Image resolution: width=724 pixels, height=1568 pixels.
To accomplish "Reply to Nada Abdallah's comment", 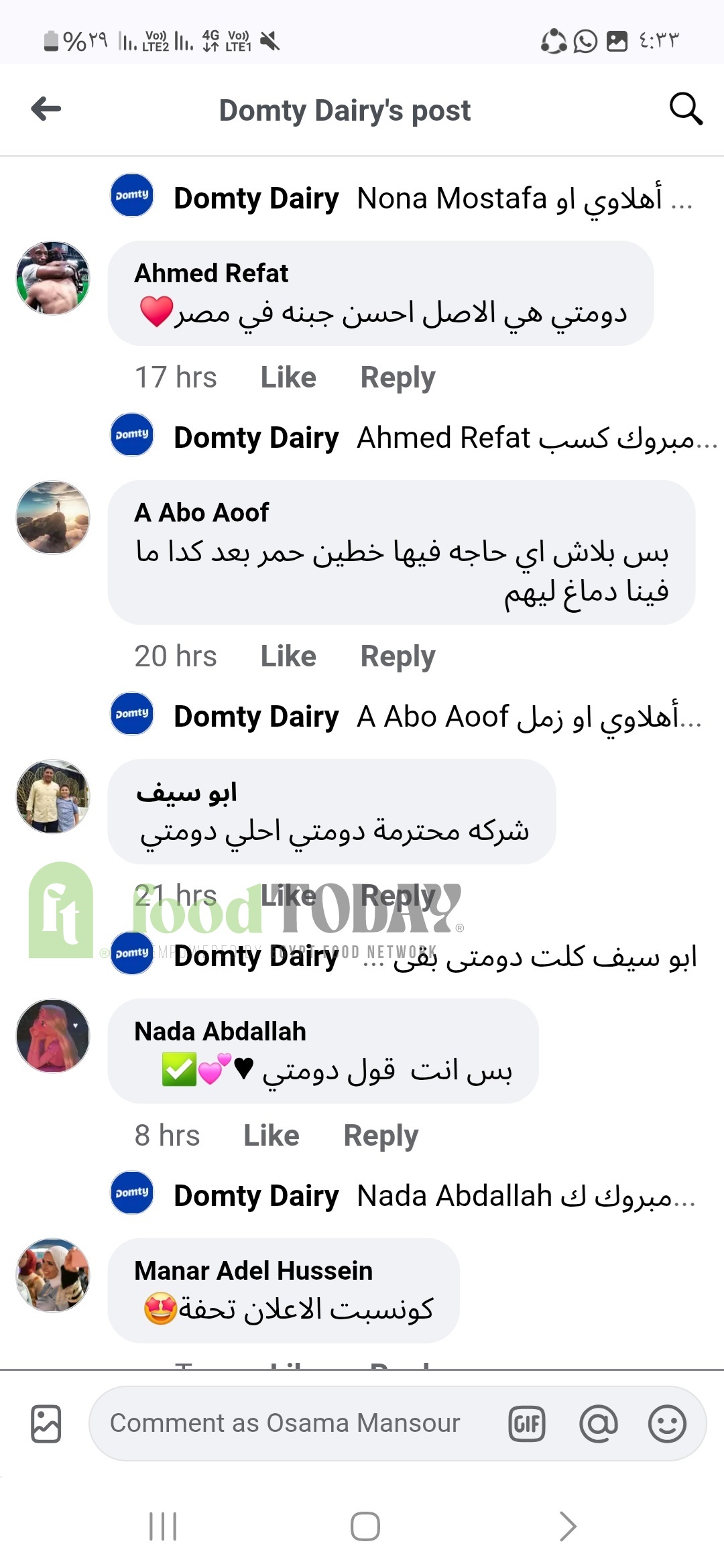I will 381,1136.
